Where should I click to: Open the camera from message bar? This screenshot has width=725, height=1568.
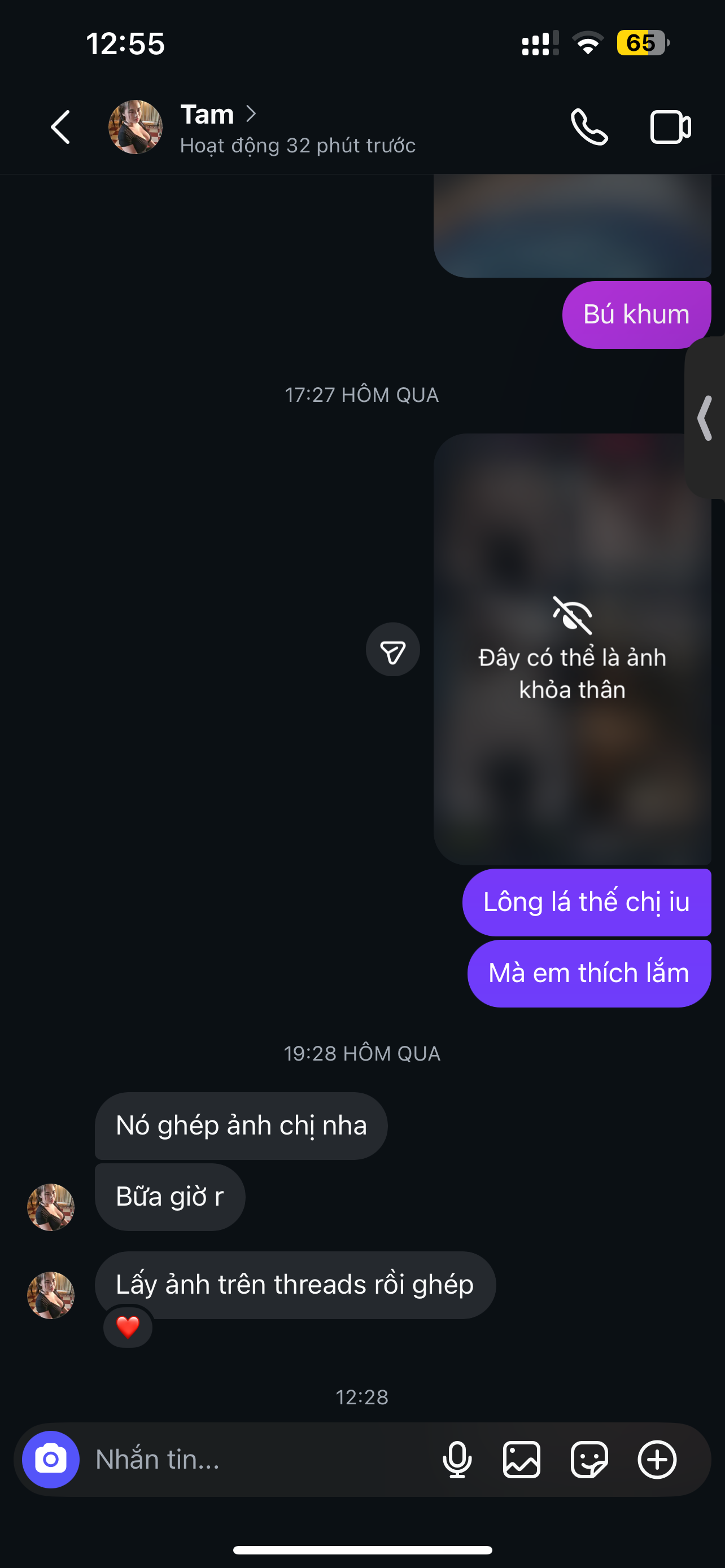51,1459
